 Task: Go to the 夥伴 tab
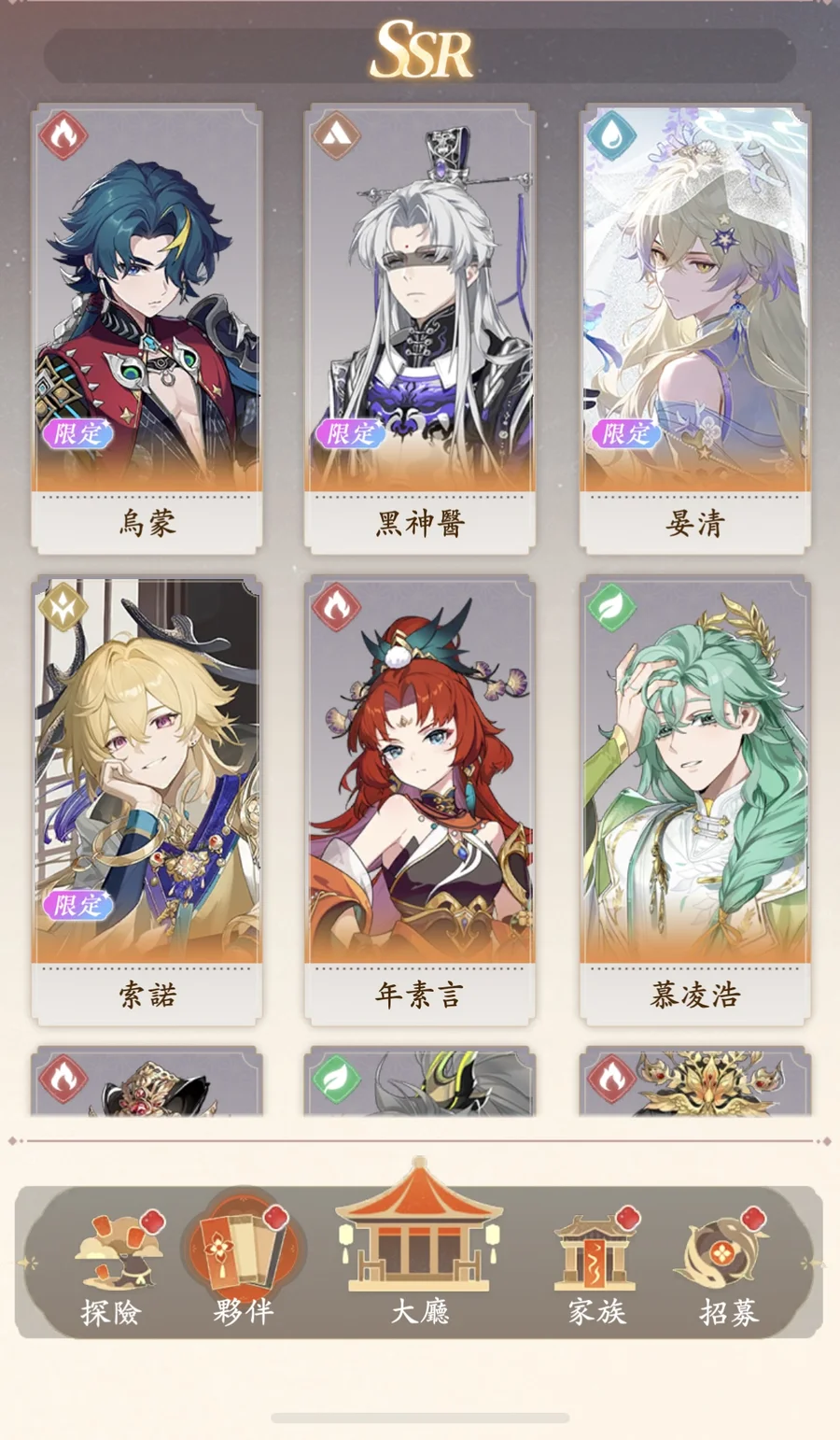click(244, 1266)
